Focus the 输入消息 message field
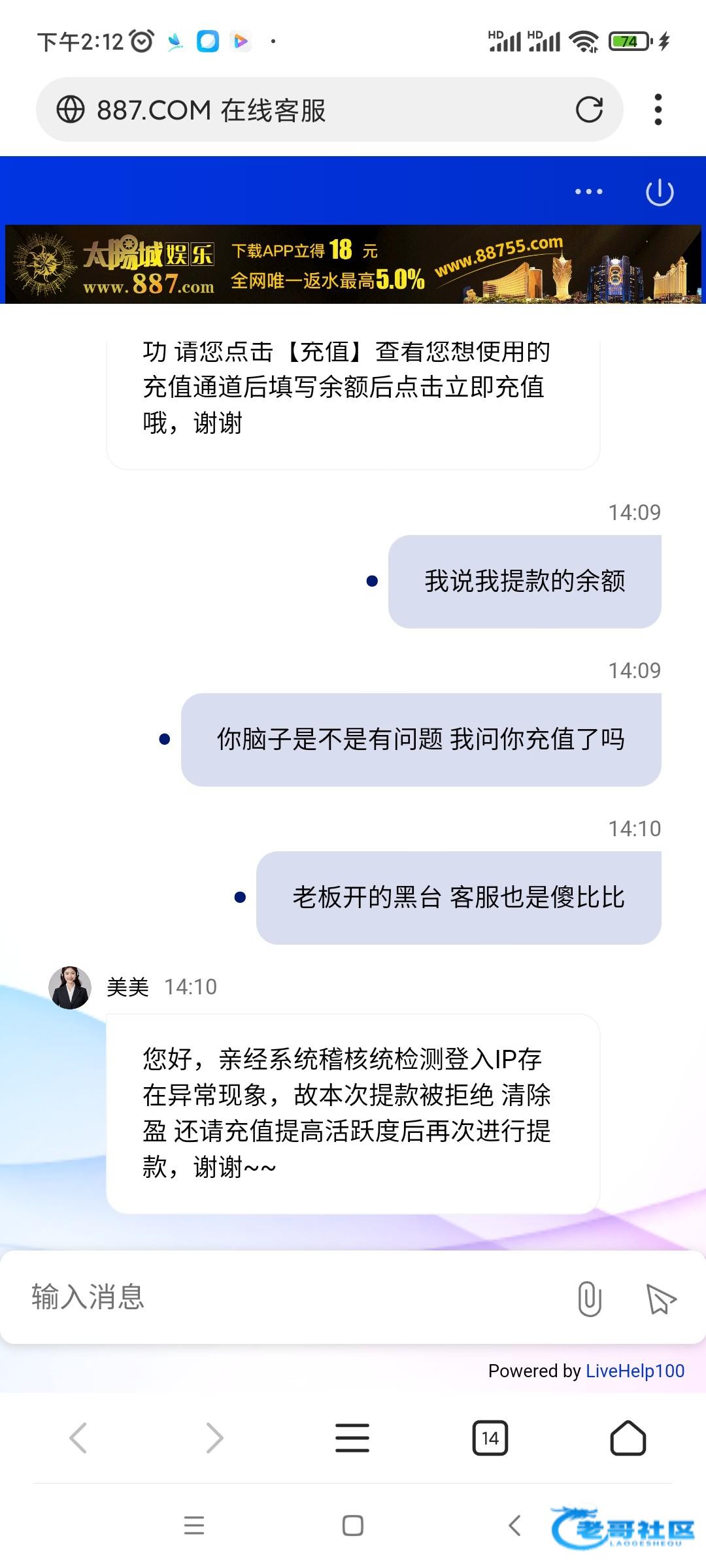This screenshot has width=706, height=1568. pos(288,1298)
